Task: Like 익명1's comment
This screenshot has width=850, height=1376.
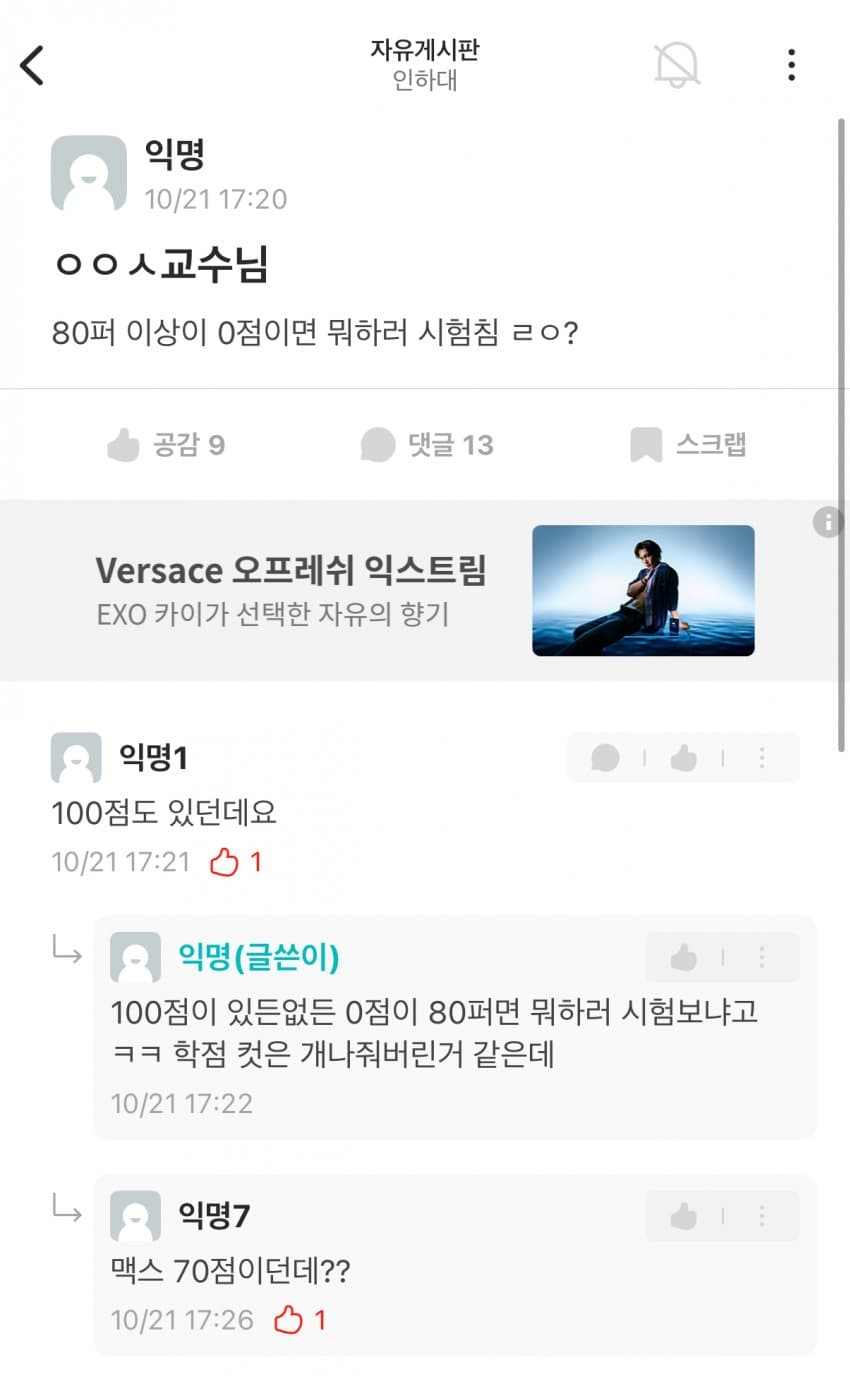Action: [684, 758]
